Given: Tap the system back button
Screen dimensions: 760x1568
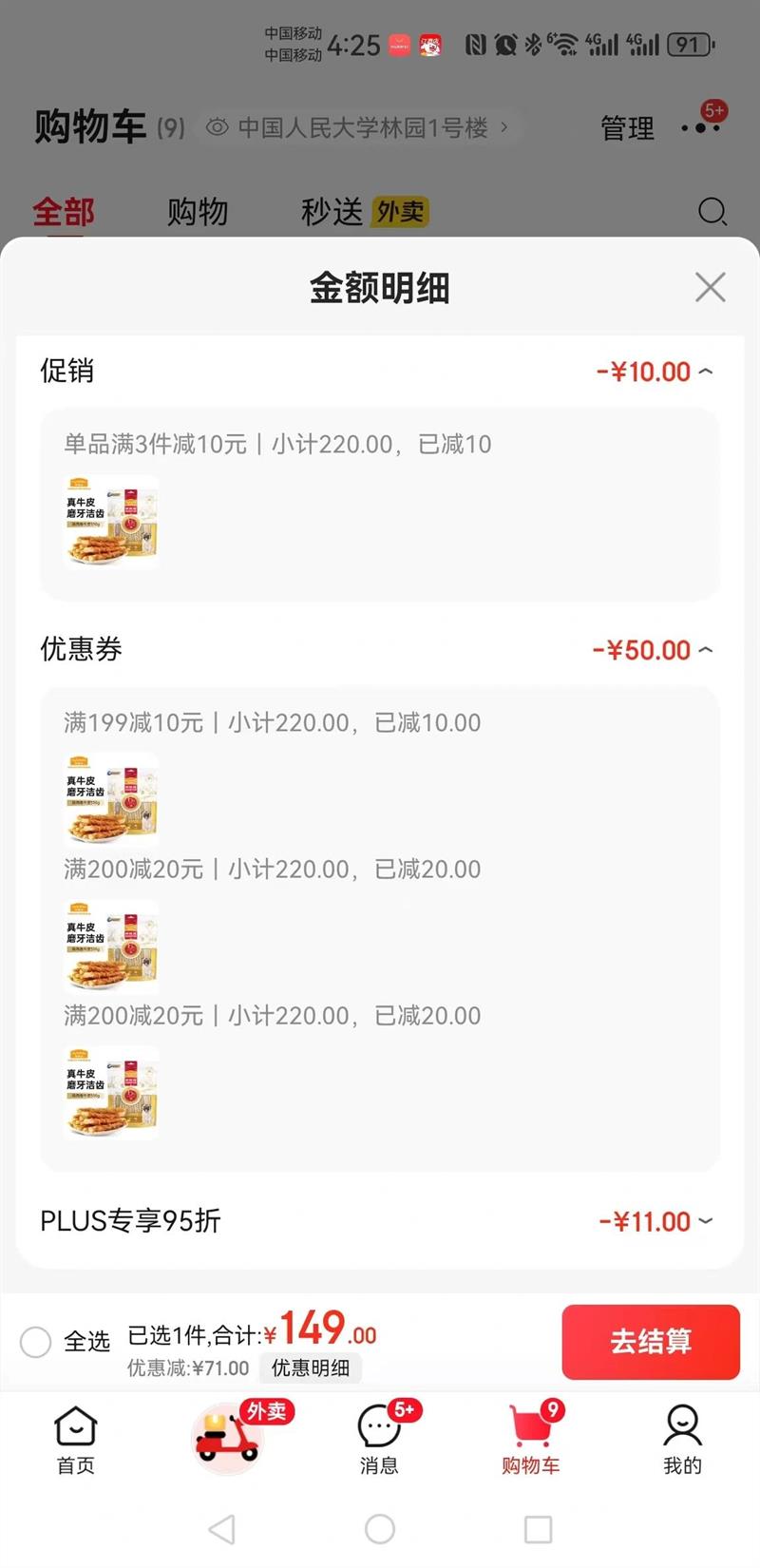Looking at the screenshot, I should click(221, 1529).
